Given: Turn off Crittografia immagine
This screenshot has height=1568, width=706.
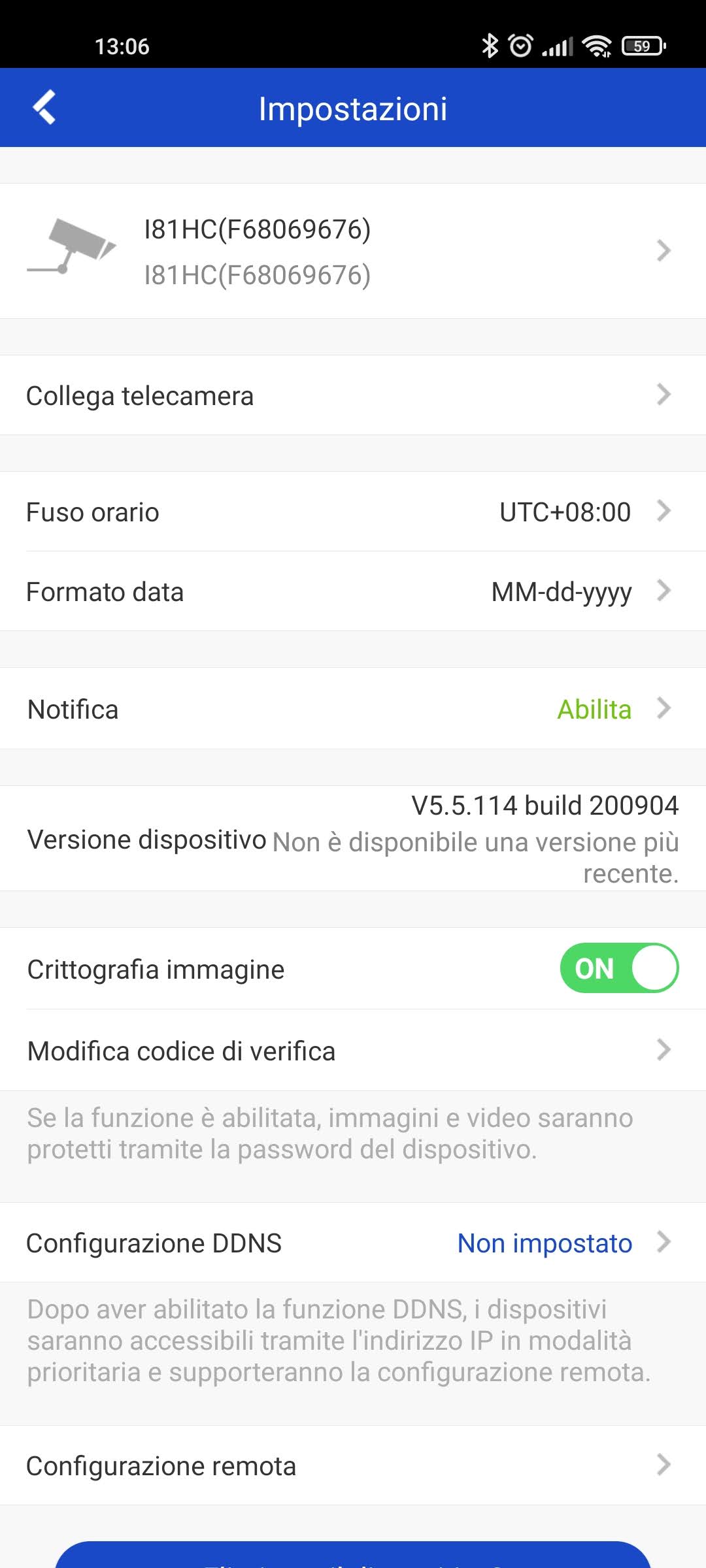Looking at the screenshot, I should [618, 968].
